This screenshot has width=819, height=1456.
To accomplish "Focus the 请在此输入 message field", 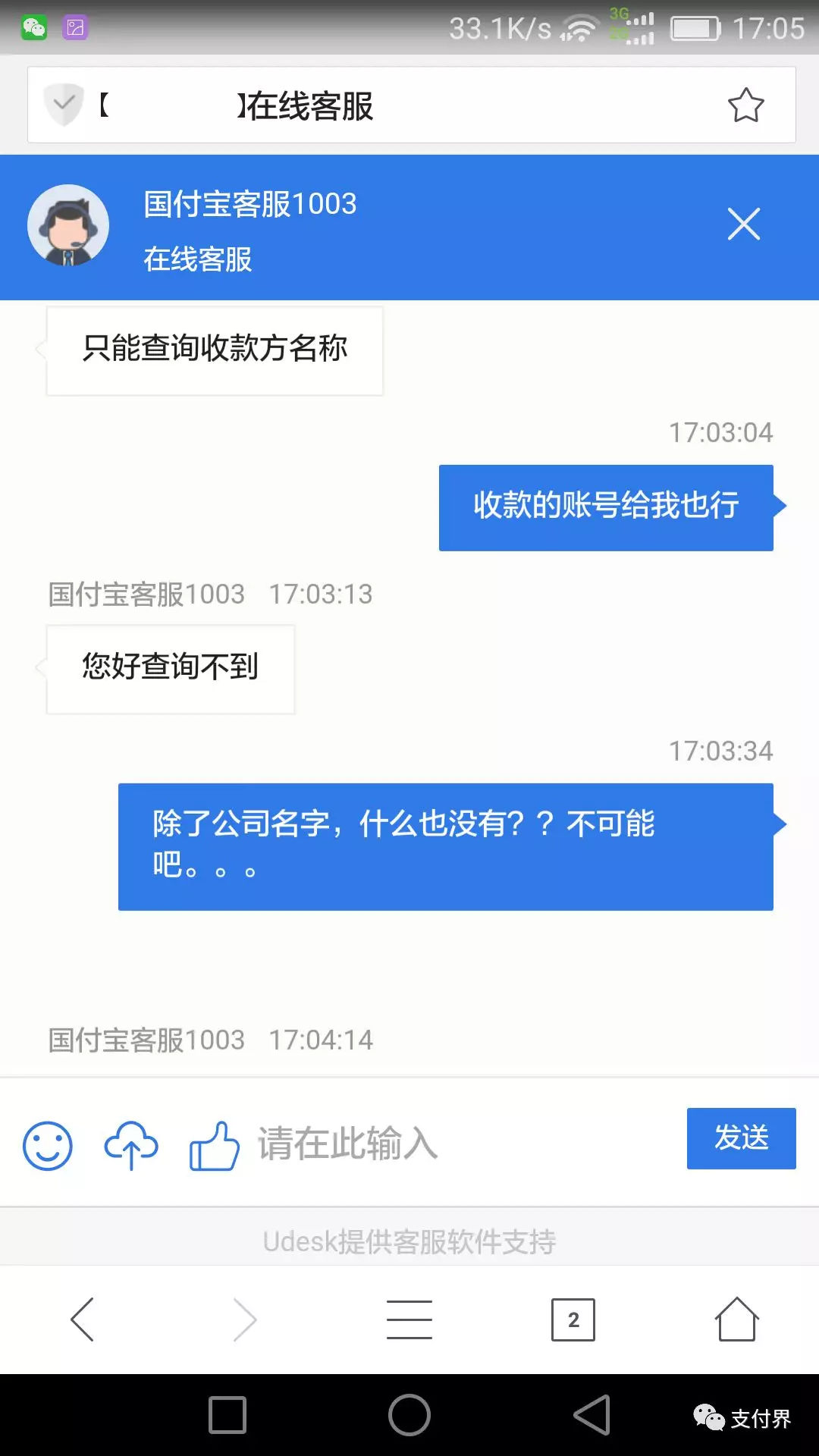I will [455, 1144].
